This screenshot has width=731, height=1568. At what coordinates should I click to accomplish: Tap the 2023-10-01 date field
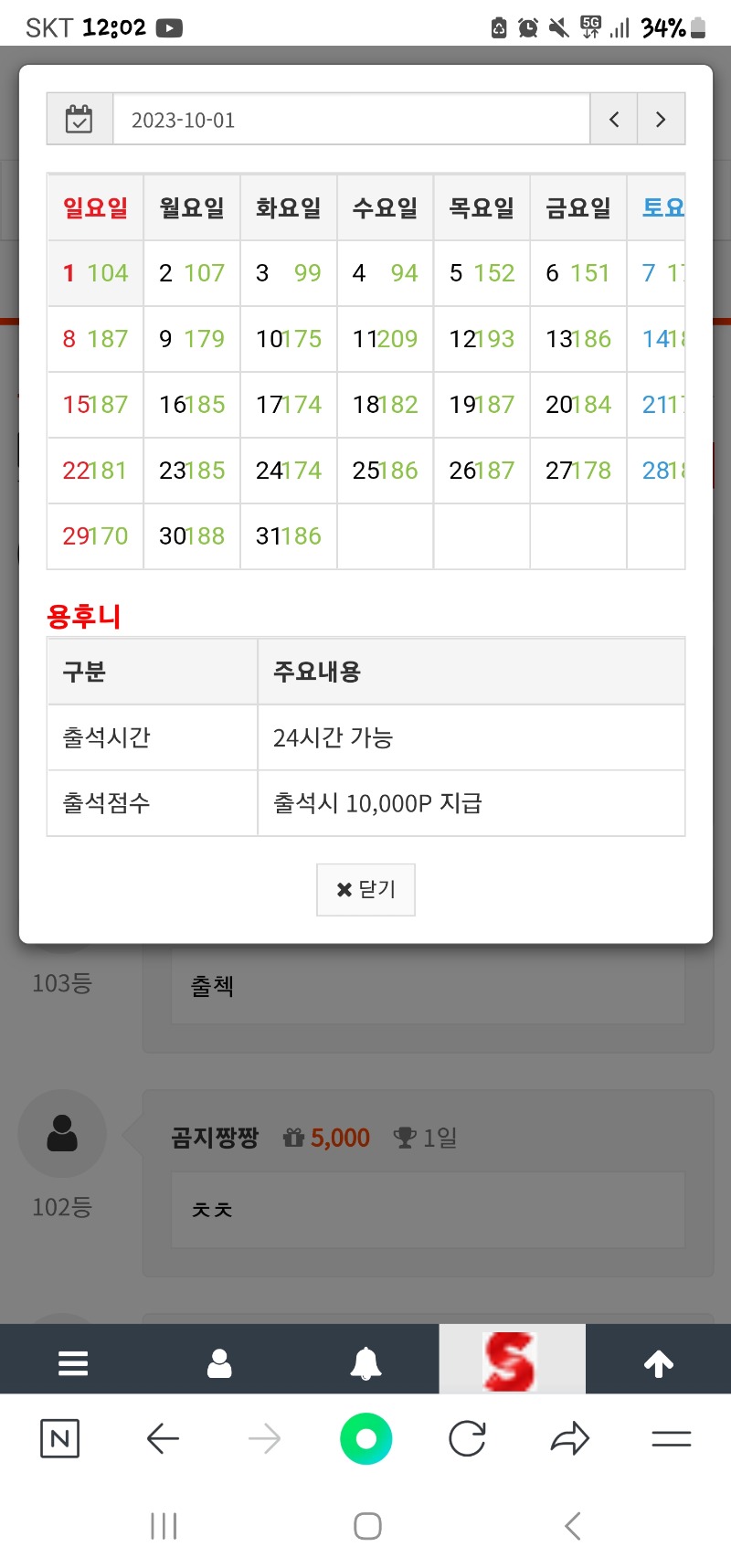tap(351, 120)
